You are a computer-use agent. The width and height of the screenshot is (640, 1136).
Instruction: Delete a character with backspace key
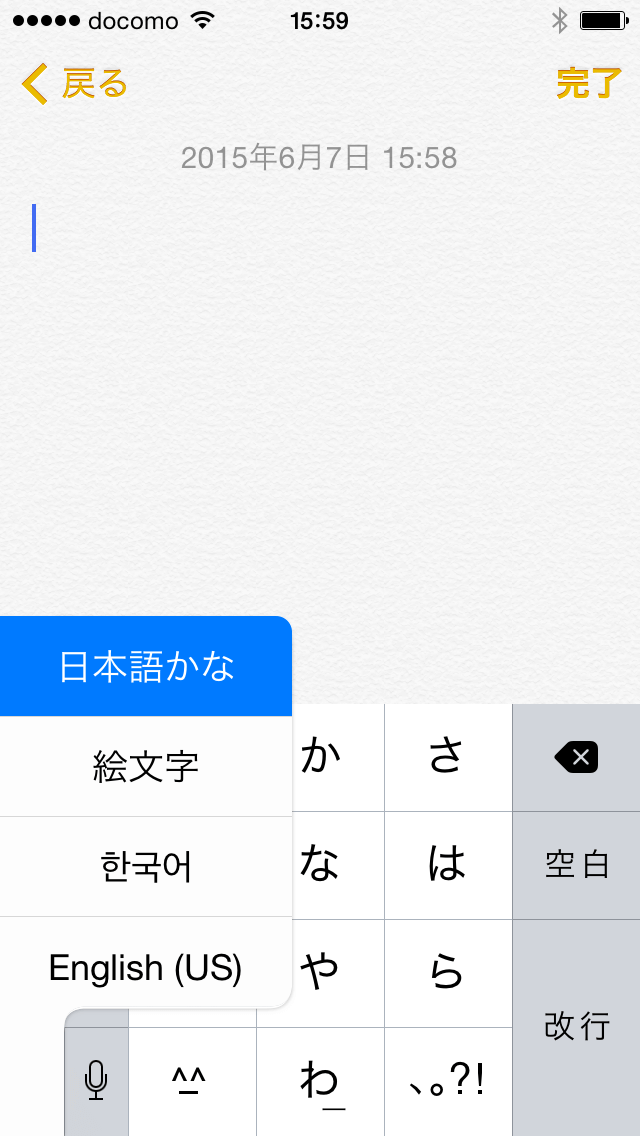[x=576, y=758]
